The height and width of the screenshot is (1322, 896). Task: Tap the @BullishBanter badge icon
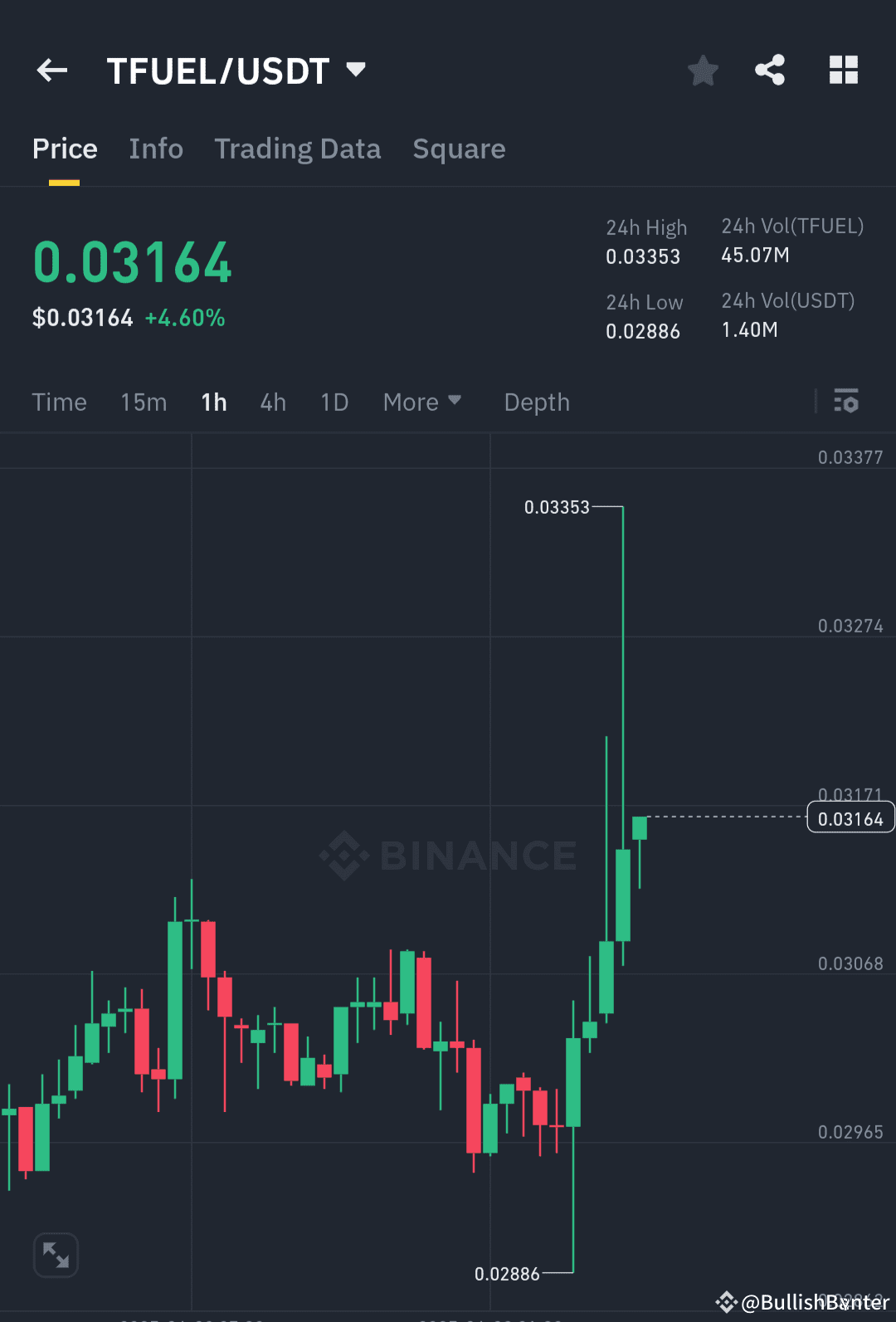725,1301
